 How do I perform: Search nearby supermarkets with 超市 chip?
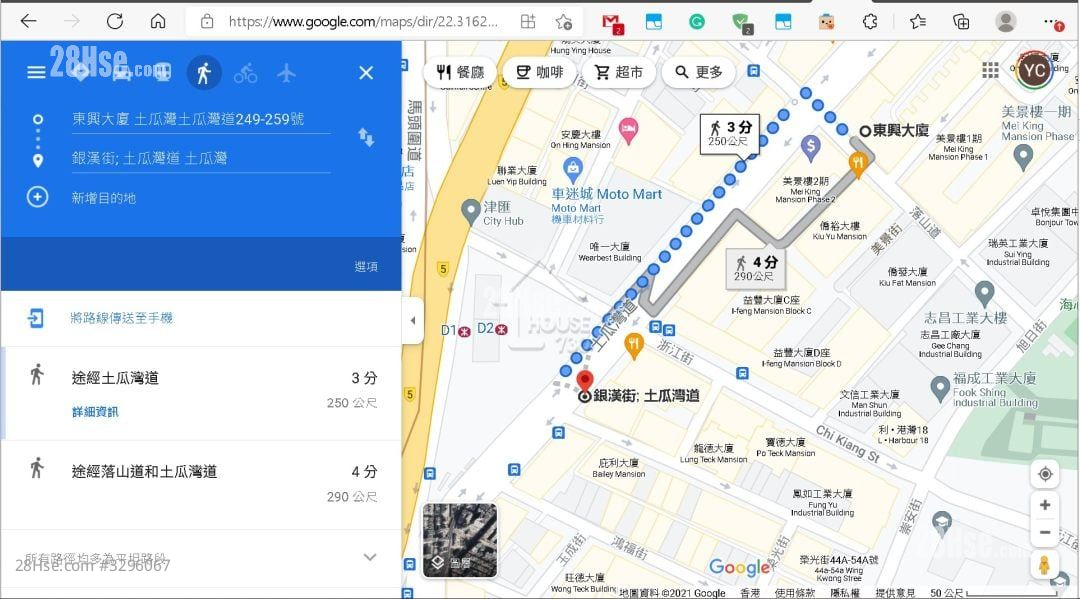click(x=618, y=72)
